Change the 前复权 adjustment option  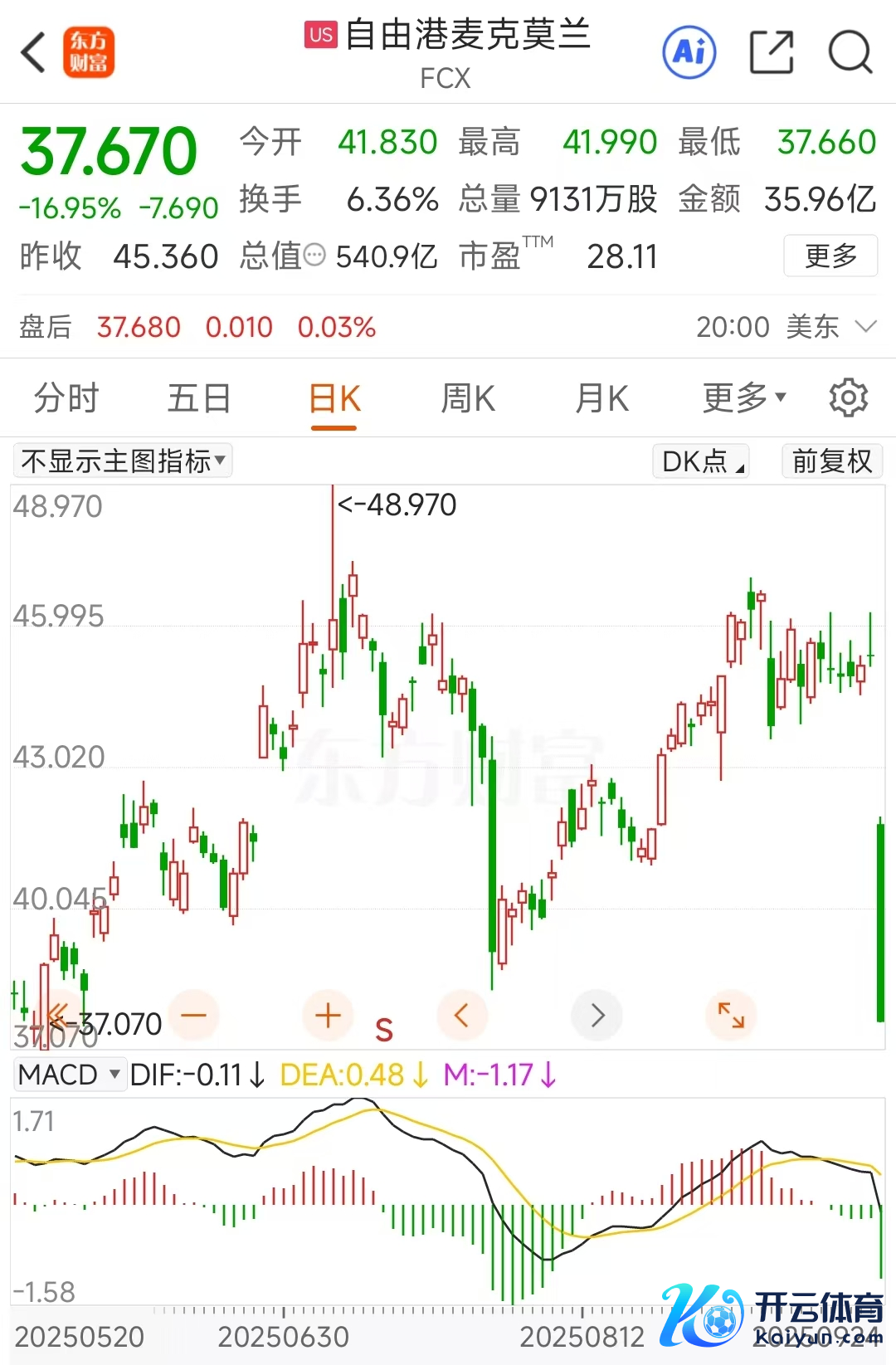pyautogui.click(x=831, y=461)
